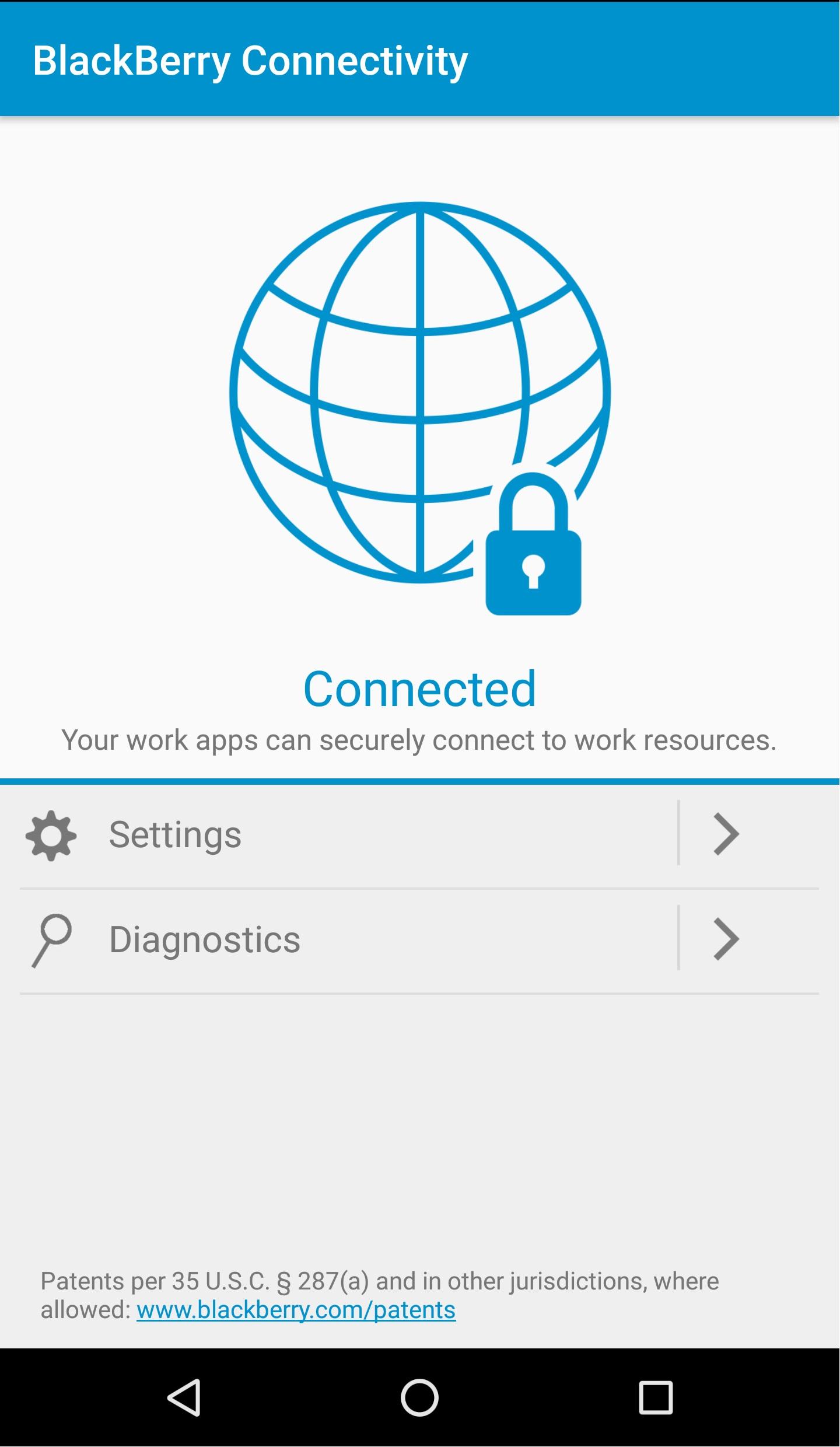Viewport: 840px width, 1447px height.
Task: Expand the Diagnostics row chevron
Action: [725, 938]
